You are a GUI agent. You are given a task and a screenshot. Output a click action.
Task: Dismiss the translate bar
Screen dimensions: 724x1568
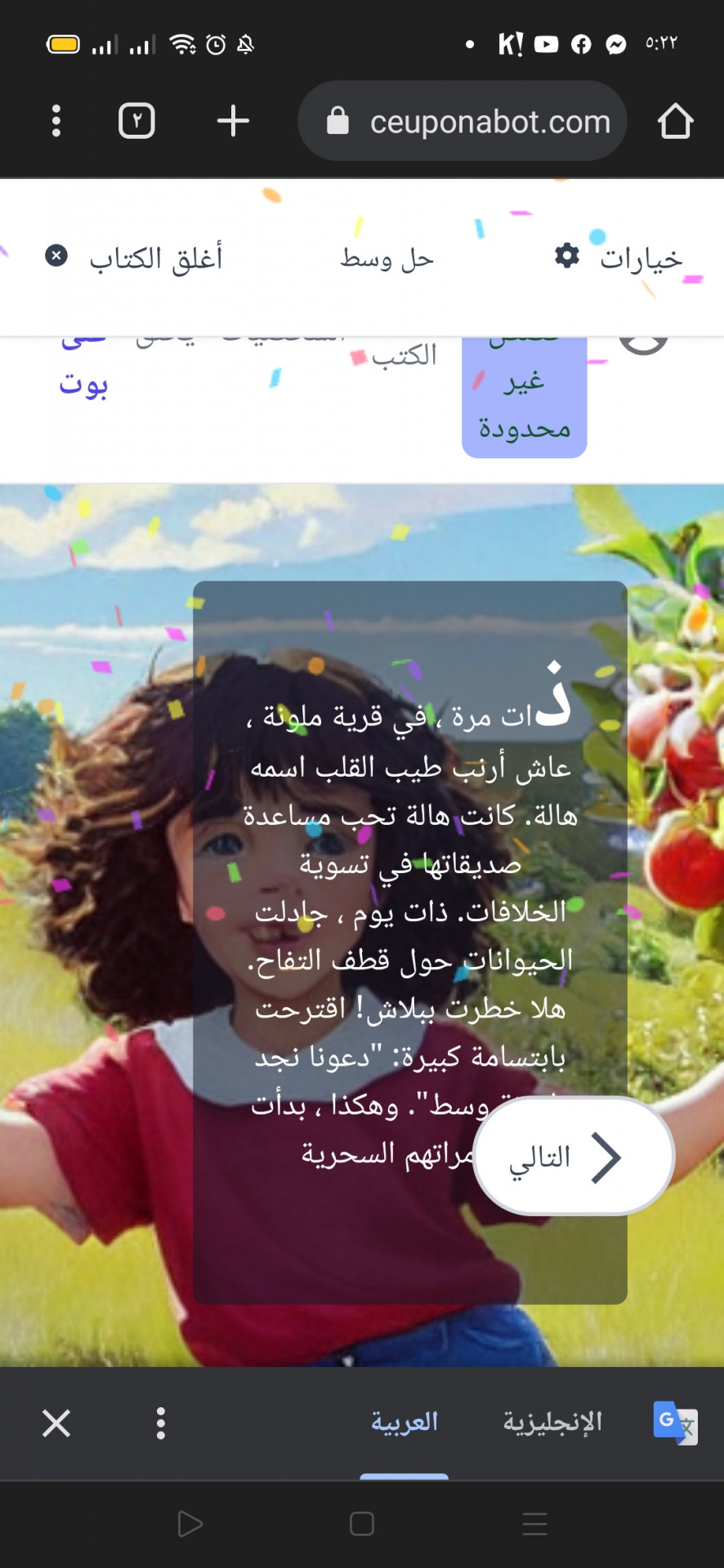(x=56, y=1423)
